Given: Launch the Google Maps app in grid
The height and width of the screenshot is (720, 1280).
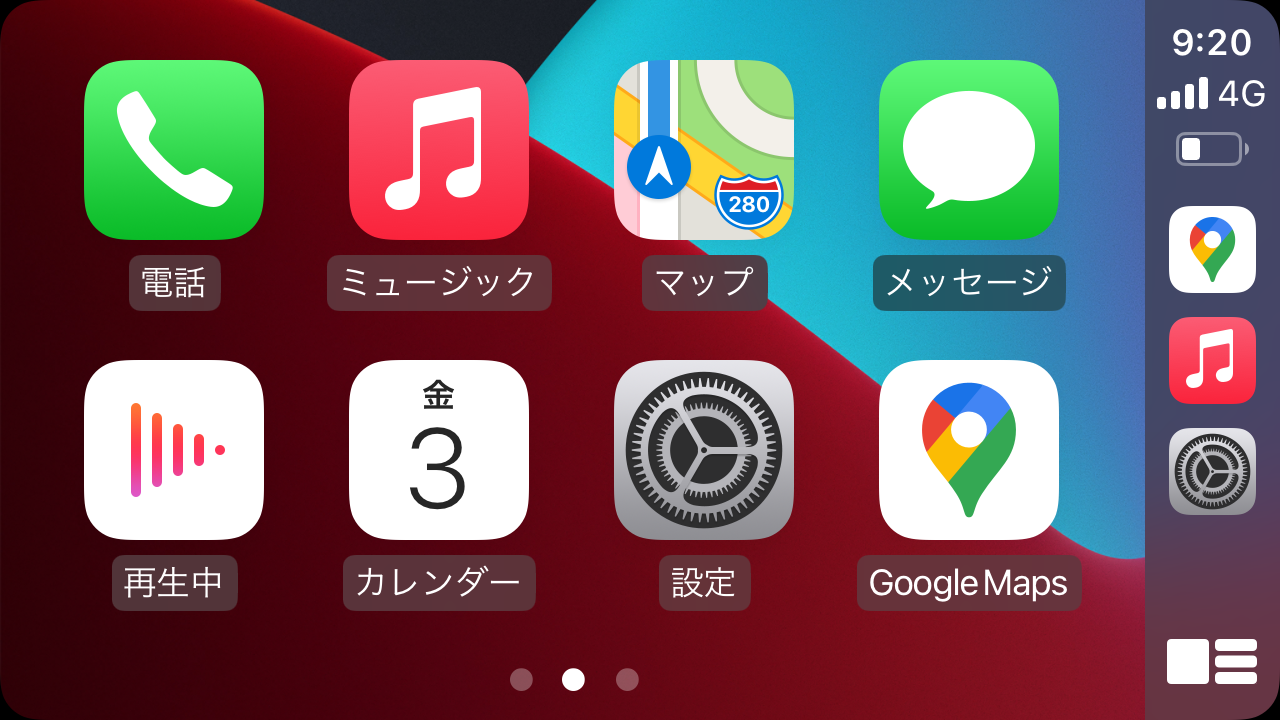Looking at the screenshot, I should click(969, 450).
